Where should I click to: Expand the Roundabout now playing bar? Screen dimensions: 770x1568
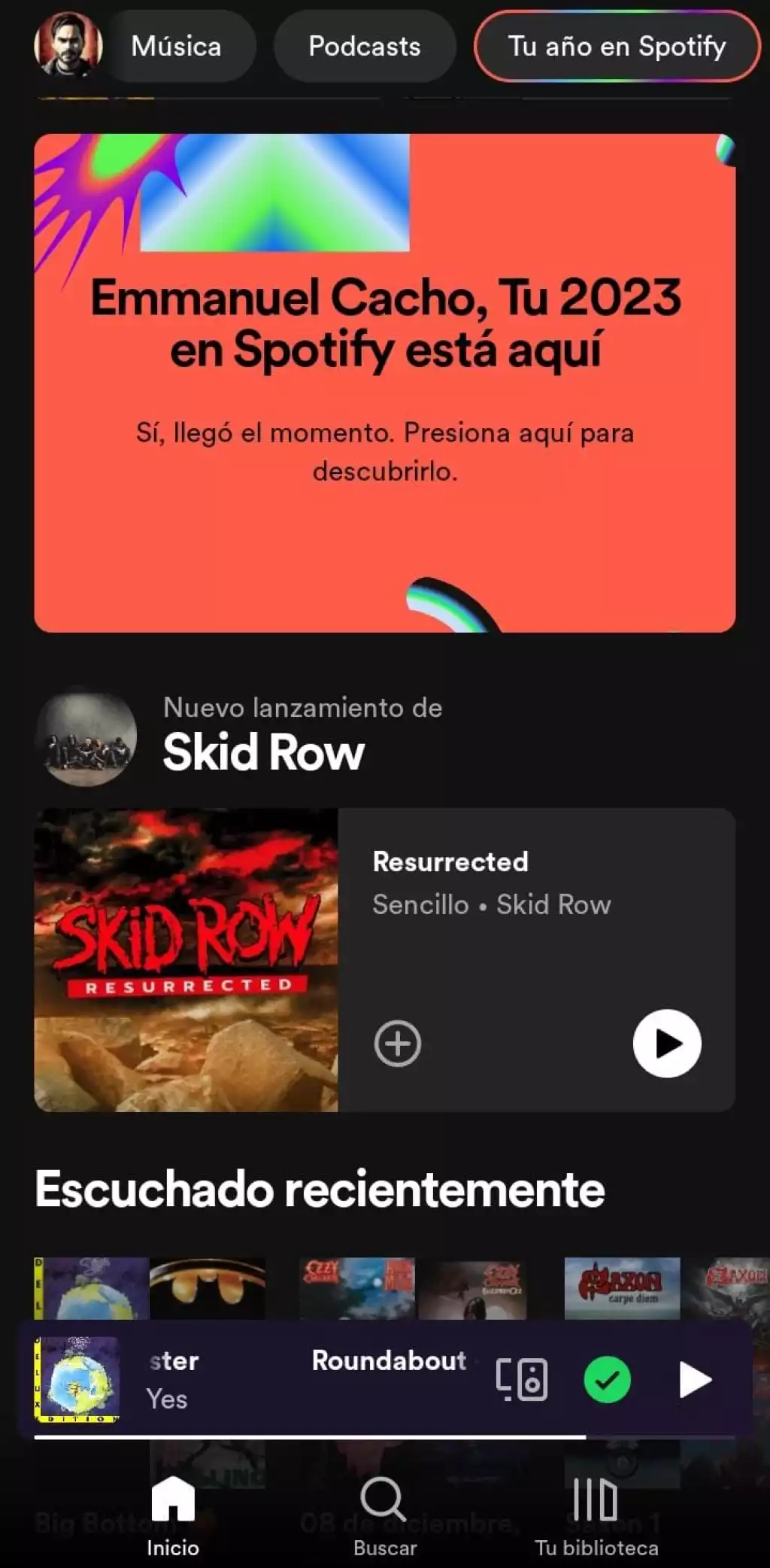[301, 1379]
